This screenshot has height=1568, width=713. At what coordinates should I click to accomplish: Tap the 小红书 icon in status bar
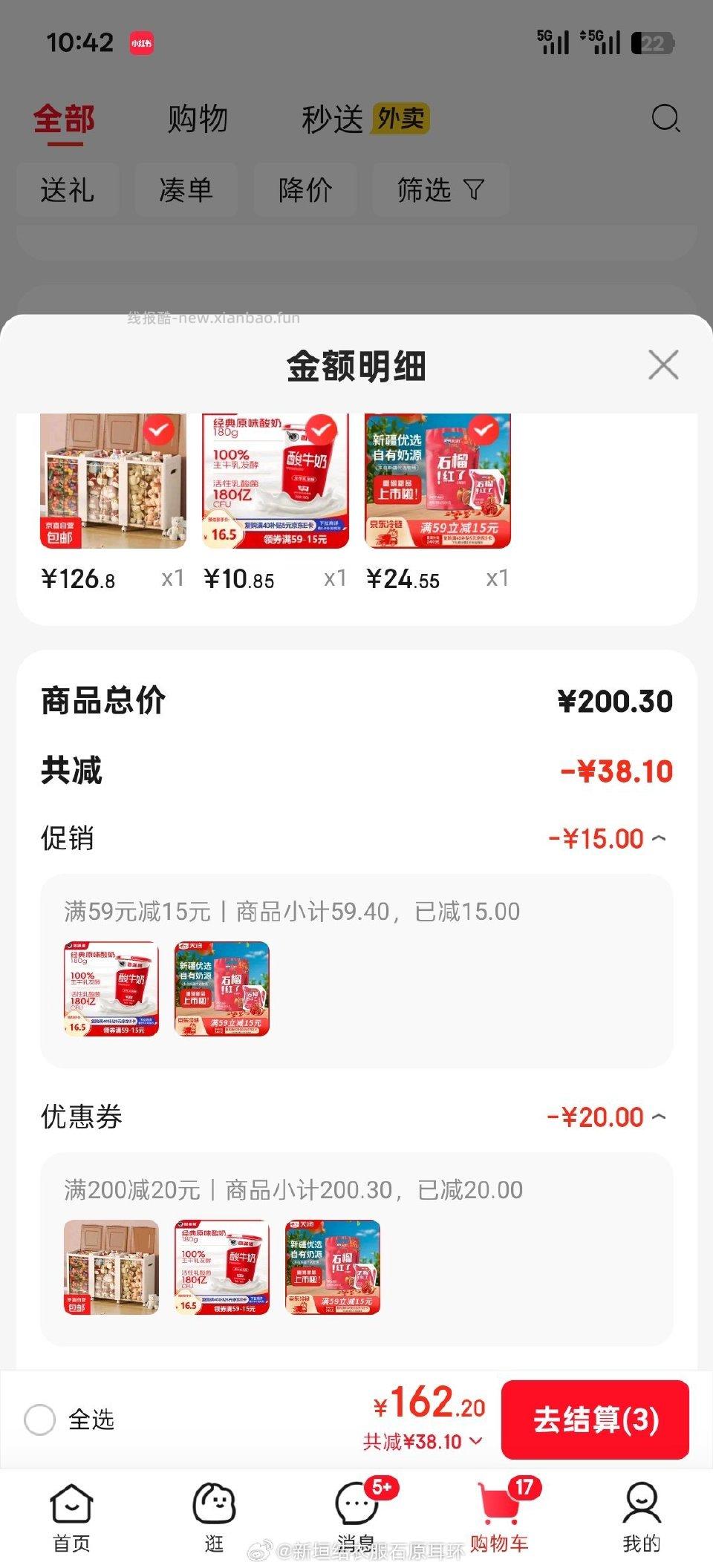142,44
